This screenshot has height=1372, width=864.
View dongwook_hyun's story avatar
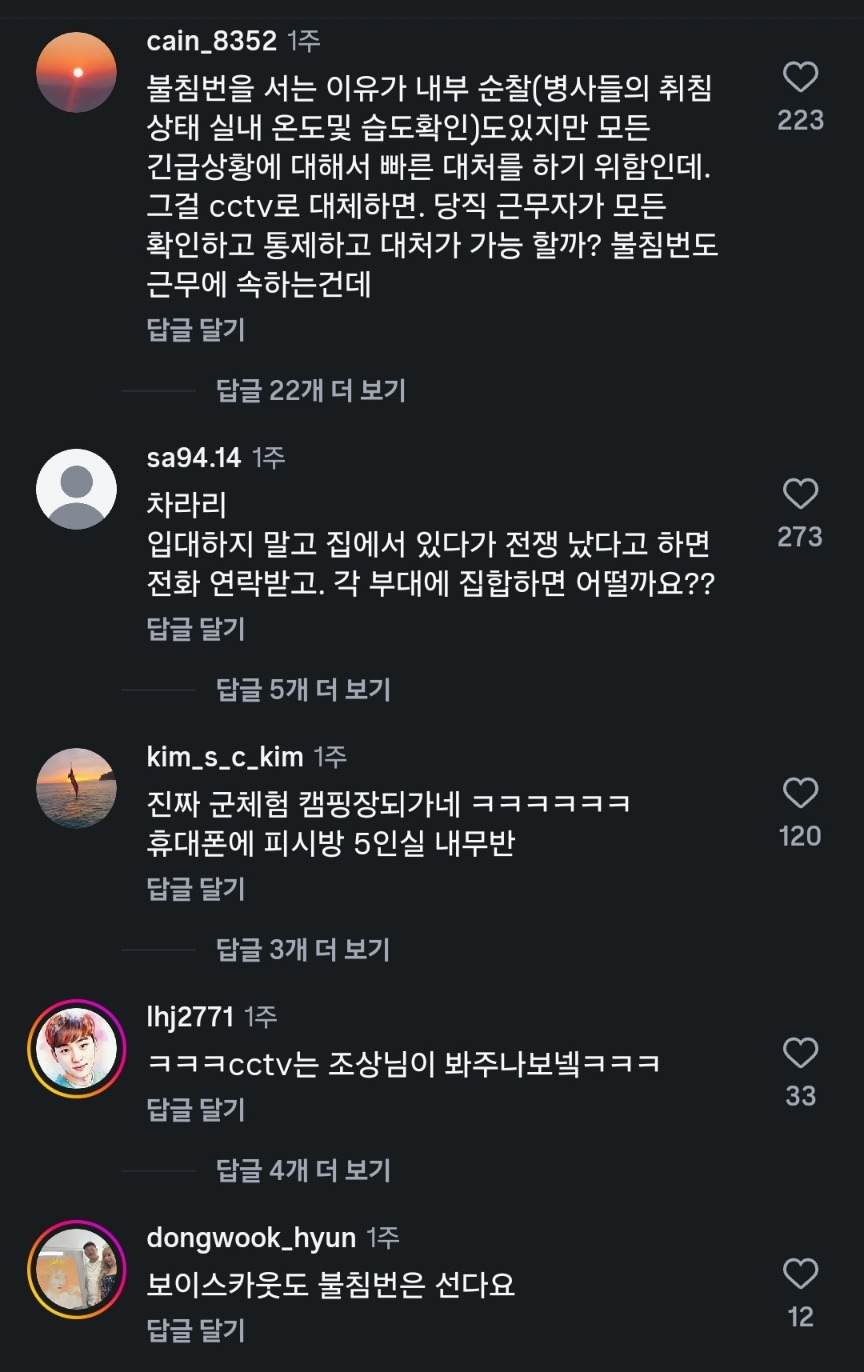[77, 1269]
